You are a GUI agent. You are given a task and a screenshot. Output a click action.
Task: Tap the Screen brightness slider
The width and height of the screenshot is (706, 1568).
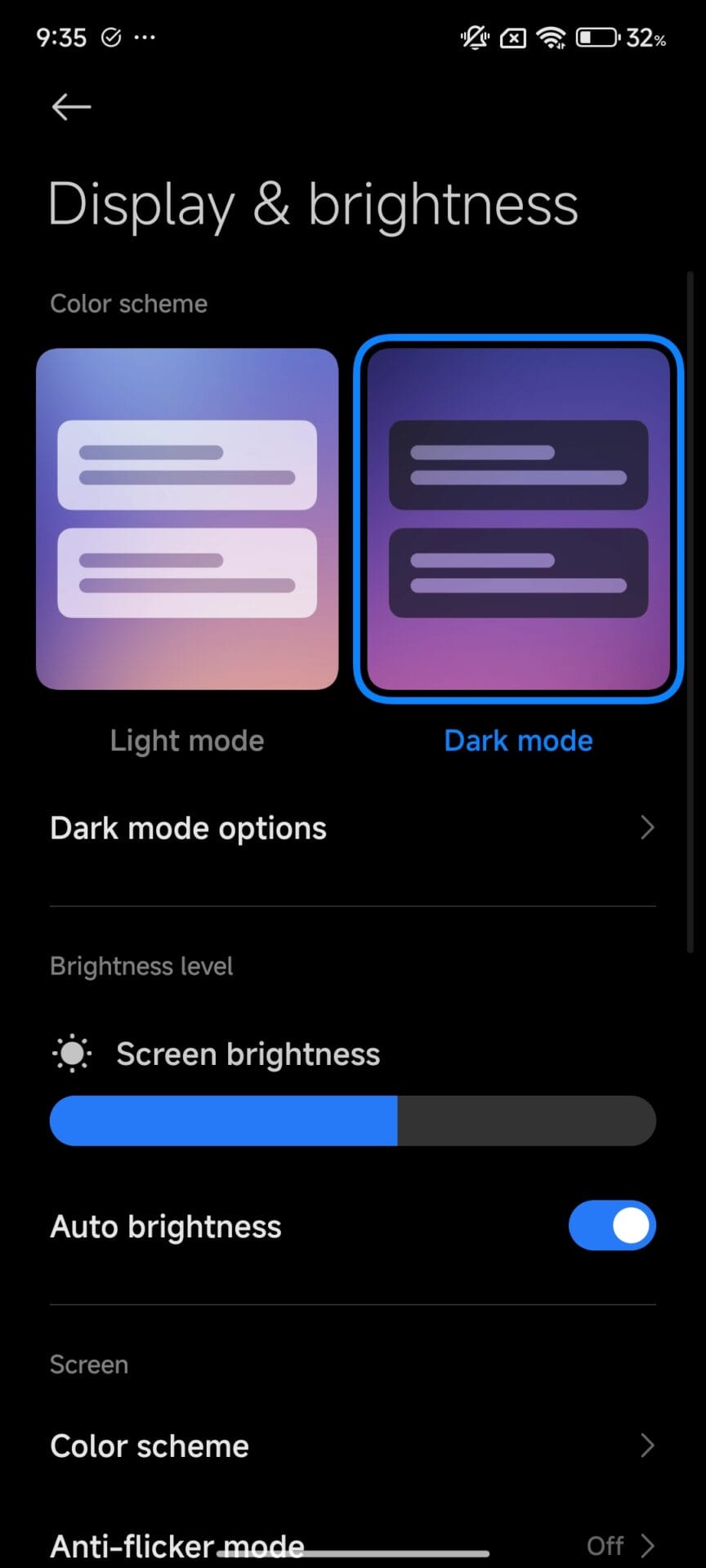[x=352, y=1120]
